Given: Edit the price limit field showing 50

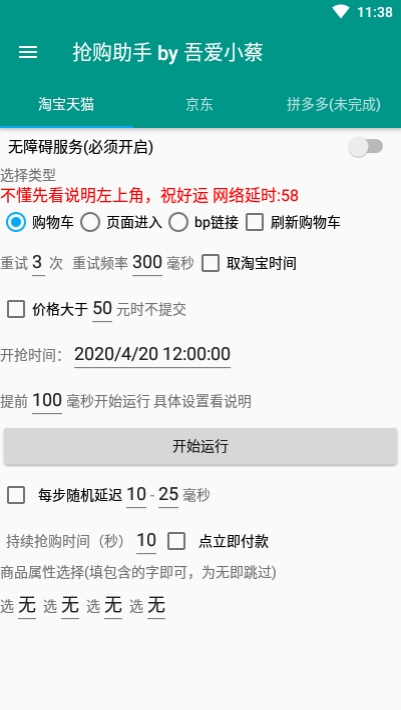Looking at the screenshot, I should click(102, 309).
